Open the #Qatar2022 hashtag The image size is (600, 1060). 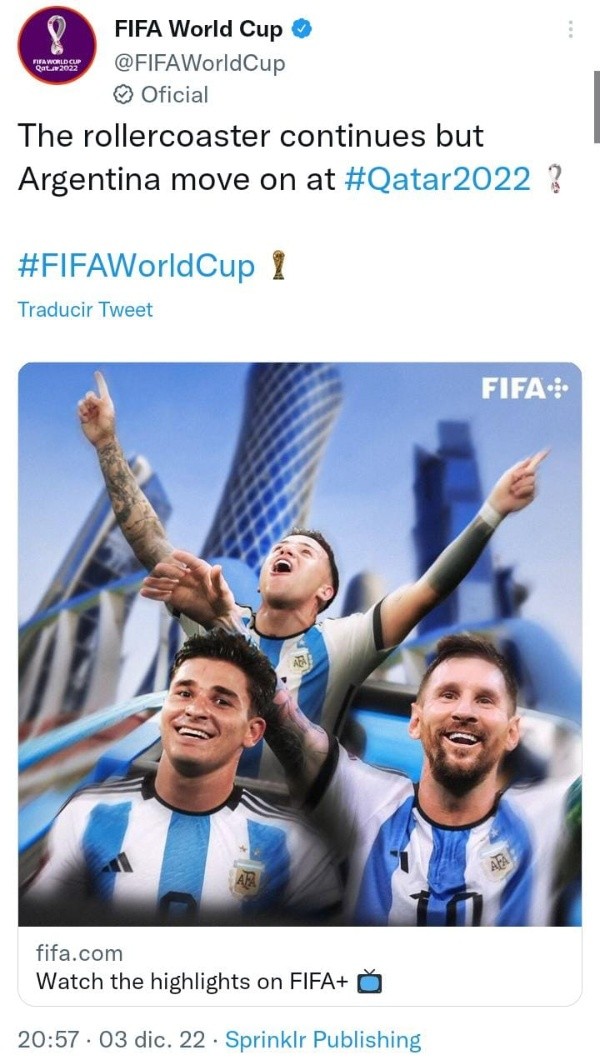(x=436, y=178)
